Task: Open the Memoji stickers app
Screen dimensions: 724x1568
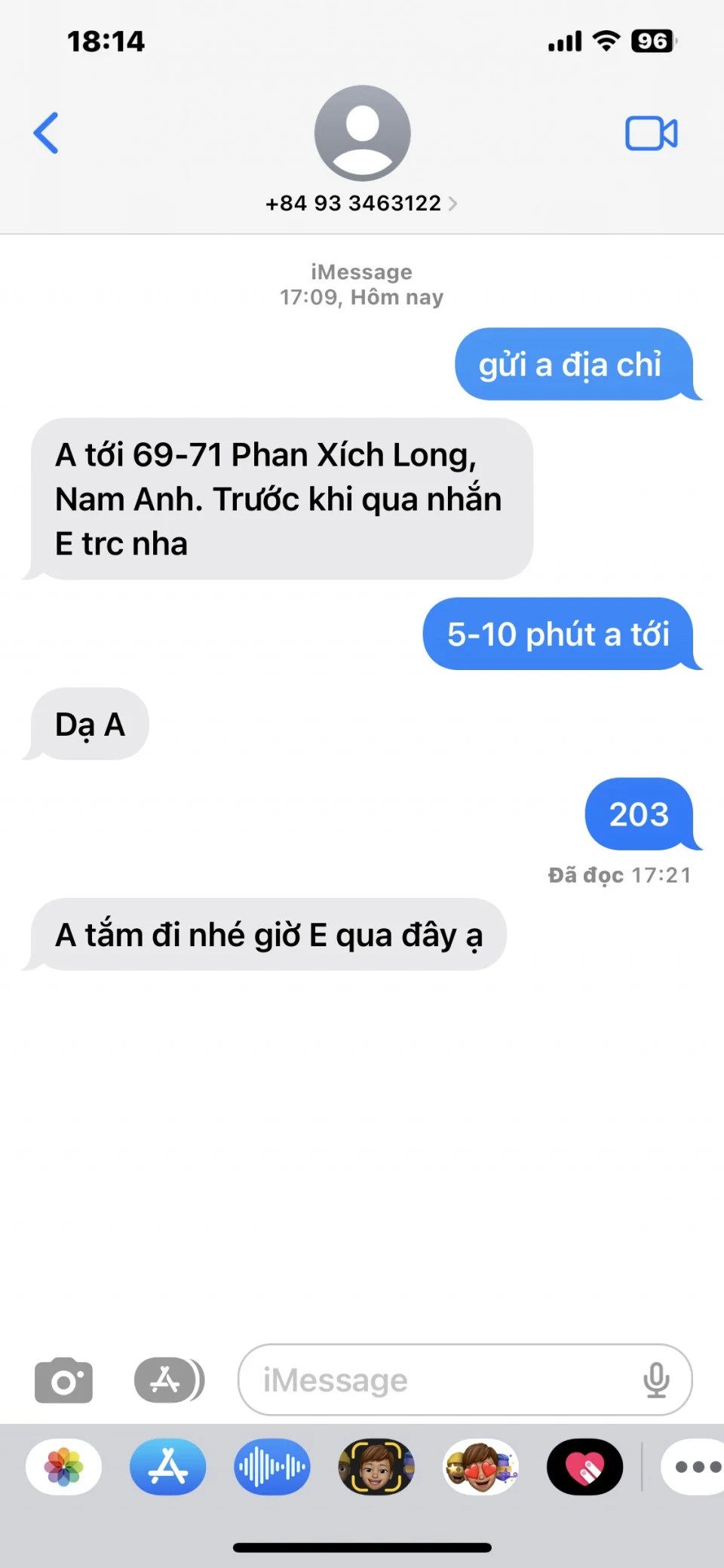Action: [480, 1468]
